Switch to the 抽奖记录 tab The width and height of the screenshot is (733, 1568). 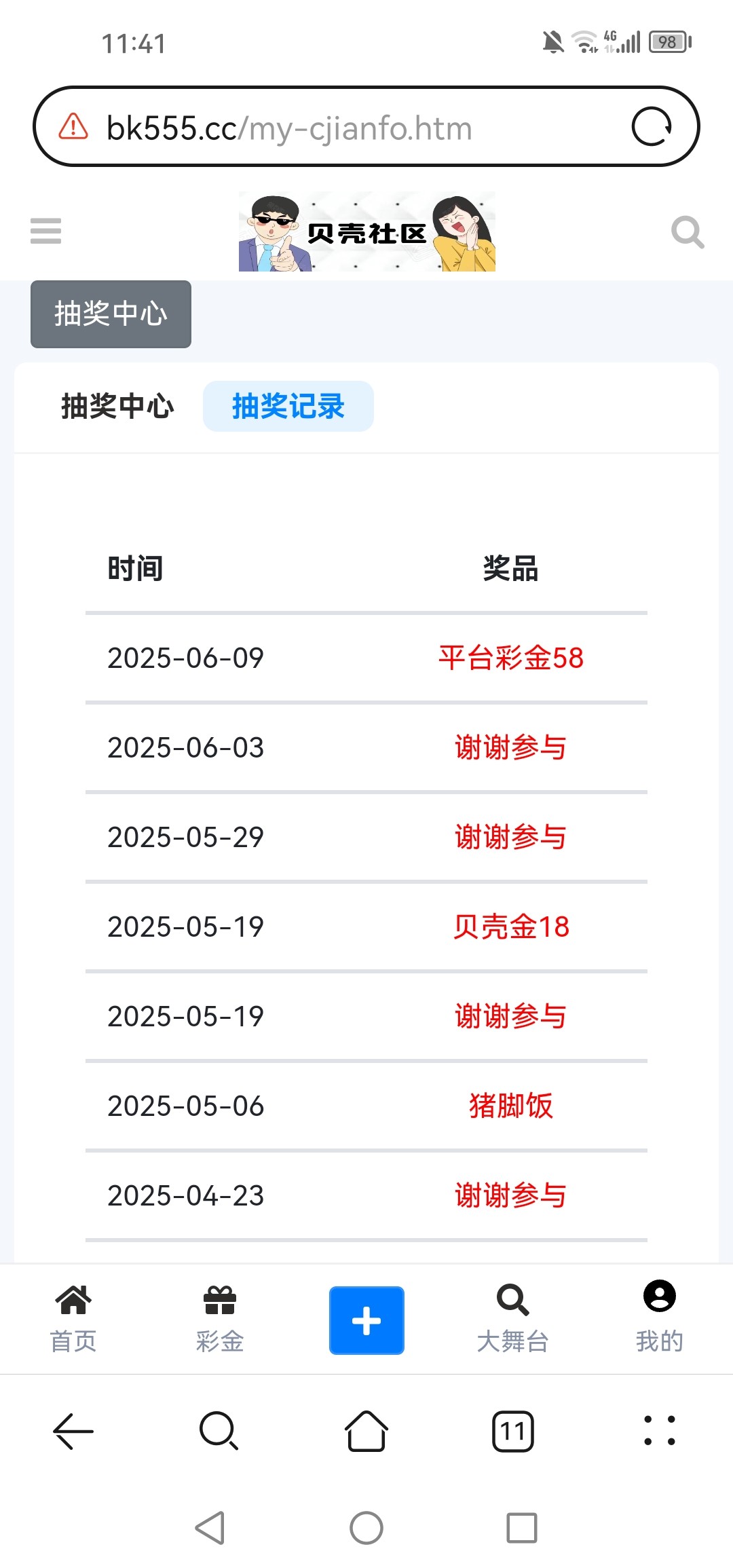(288, 405)
